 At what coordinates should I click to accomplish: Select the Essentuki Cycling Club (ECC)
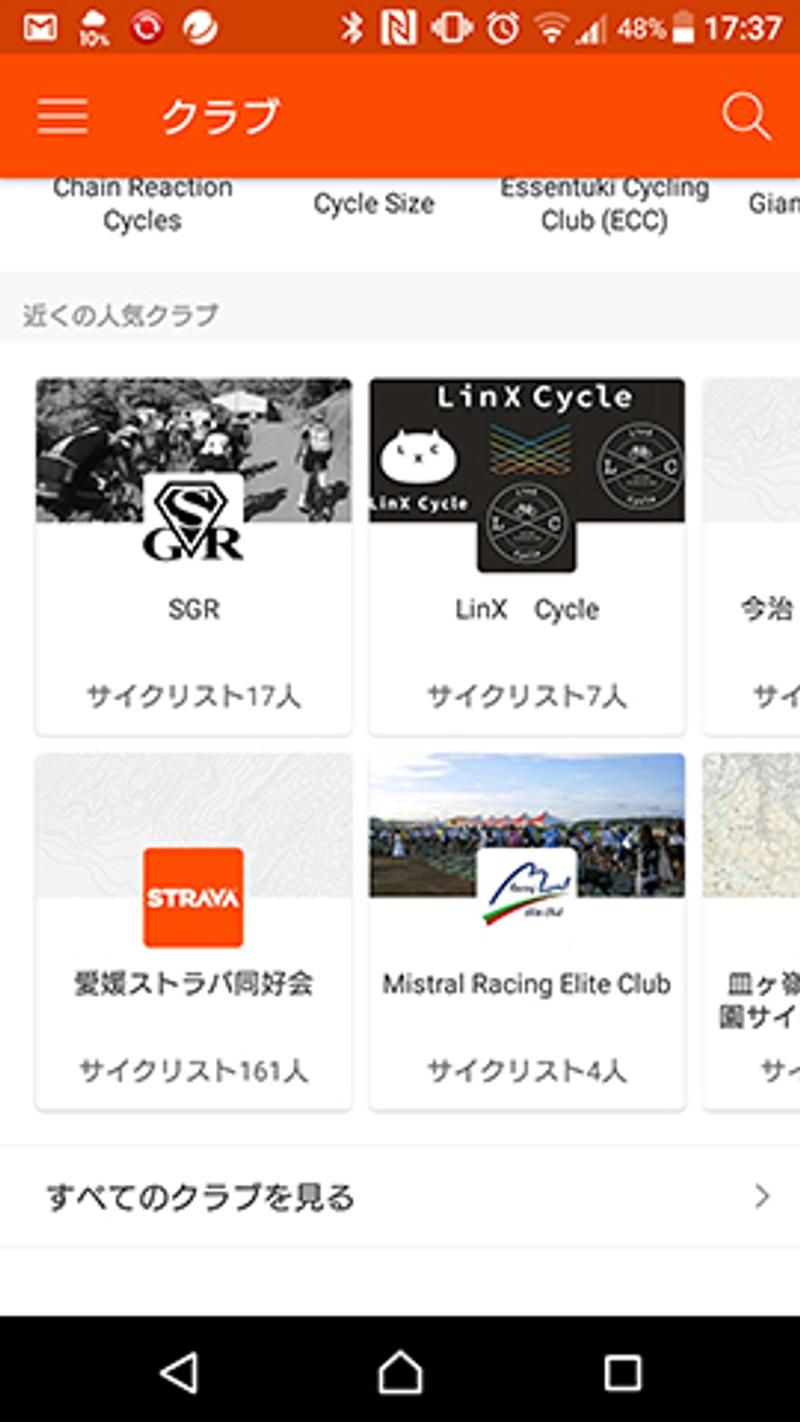(x=604, y=204)
